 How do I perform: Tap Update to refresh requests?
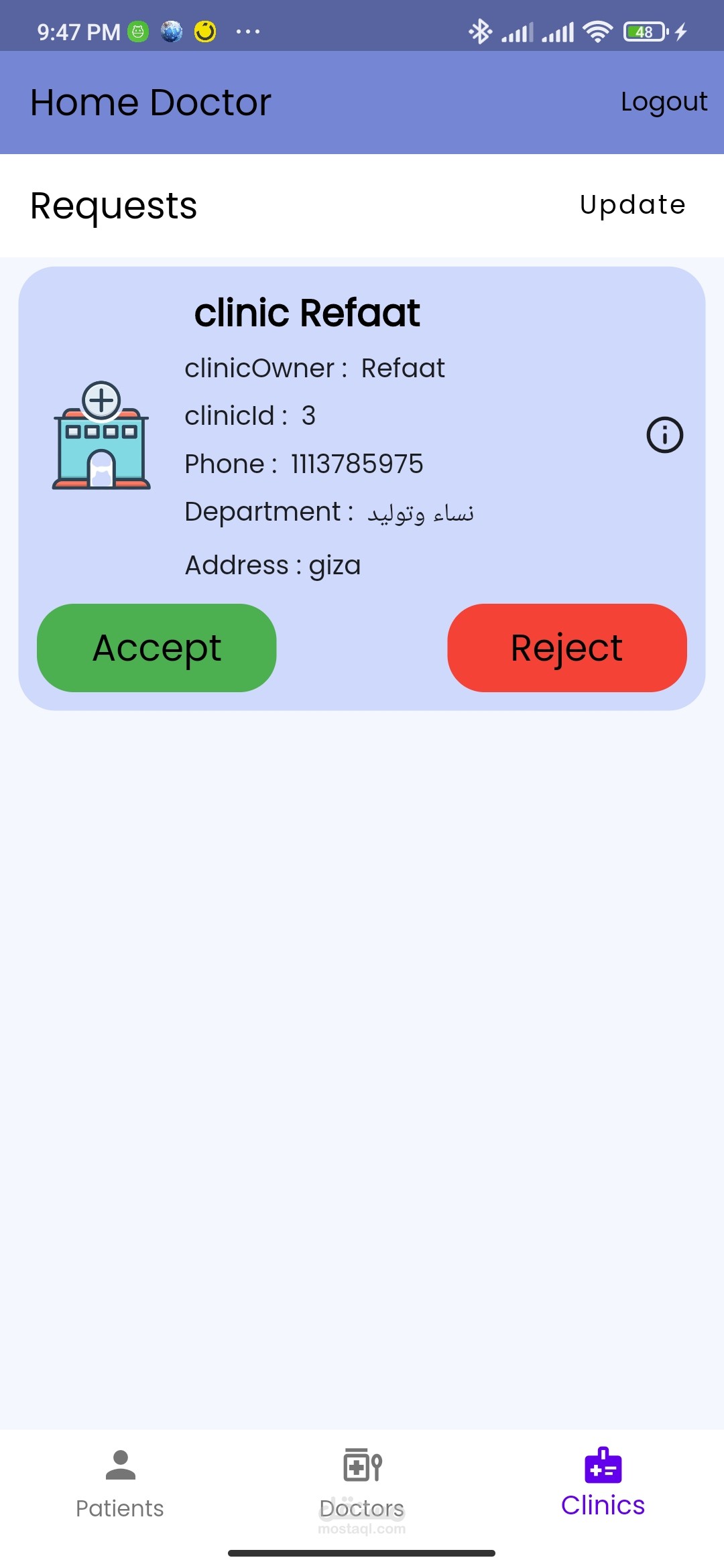[633, 205]
